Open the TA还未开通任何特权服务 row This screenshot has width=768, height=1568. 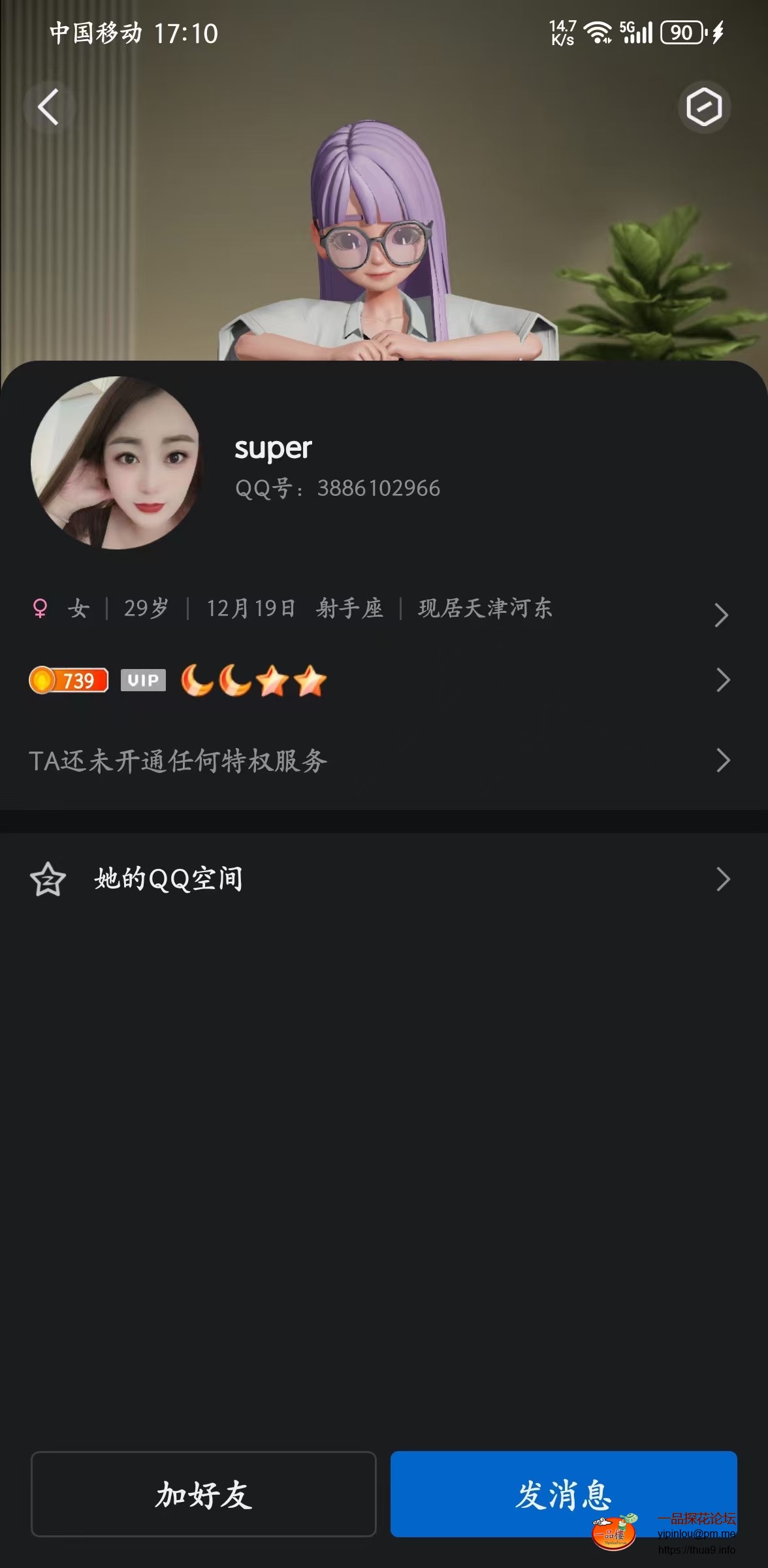(x=379, y=760)
